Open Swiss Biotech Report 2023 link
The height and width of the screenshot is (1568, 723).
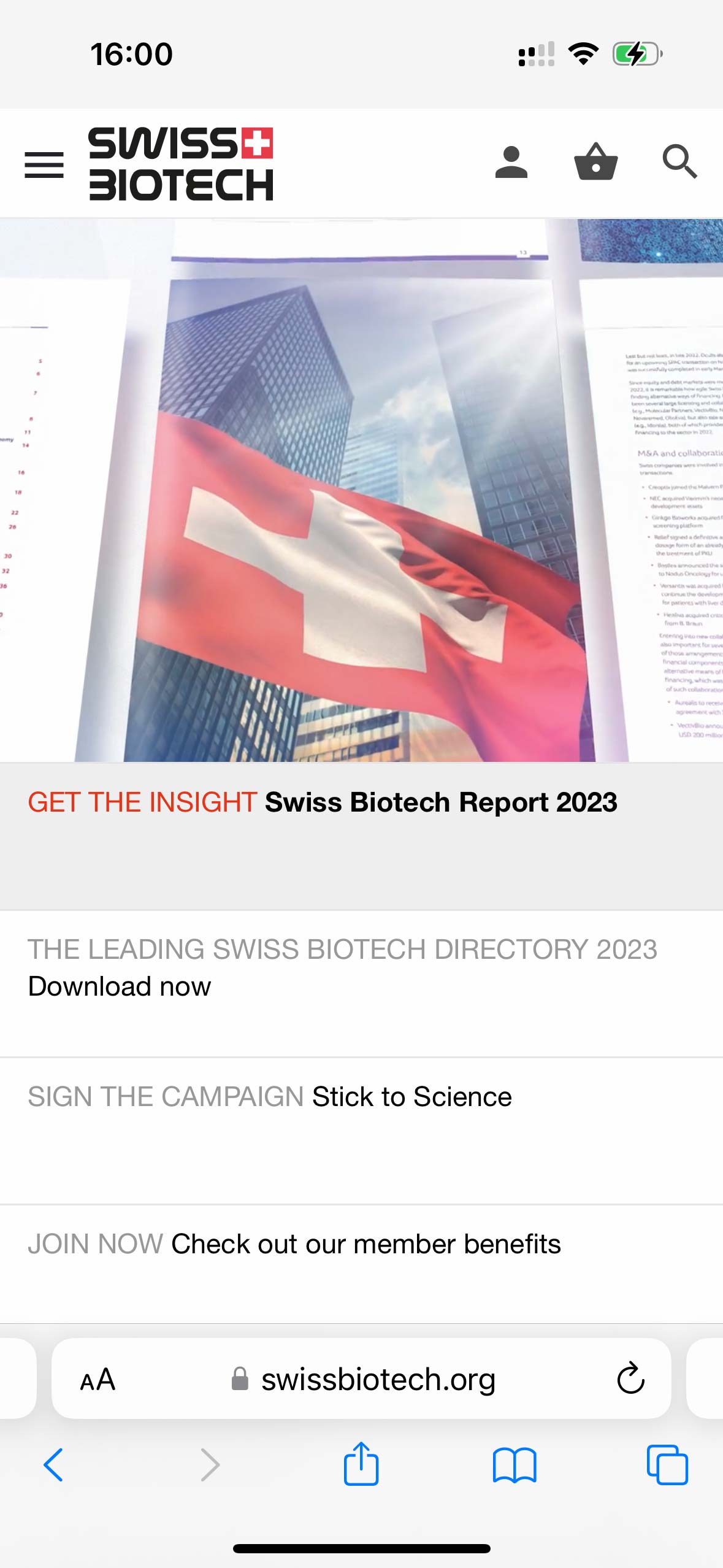[440, 802]
